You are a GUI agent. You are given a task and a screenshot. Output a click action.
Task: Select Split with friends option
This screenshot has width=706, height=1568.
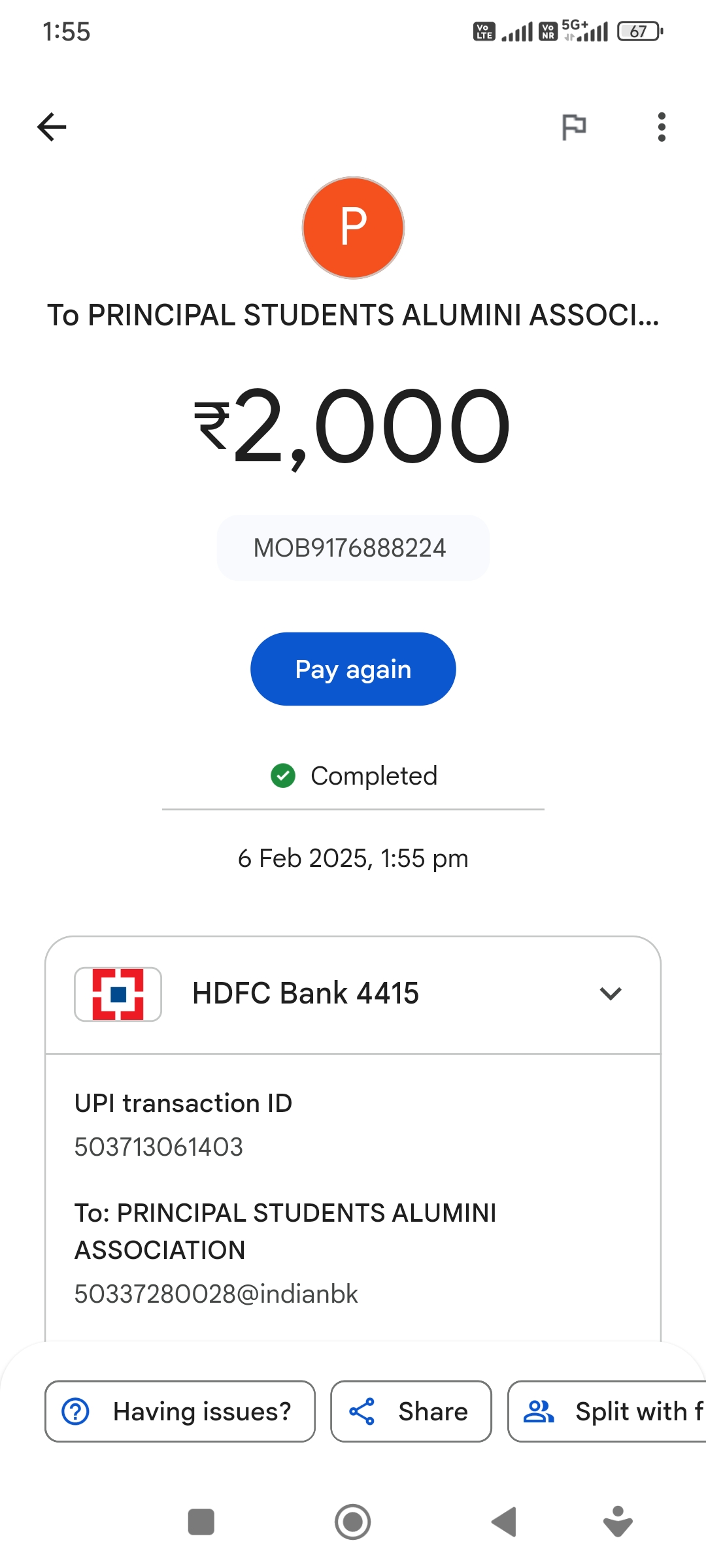(607, 1411)
